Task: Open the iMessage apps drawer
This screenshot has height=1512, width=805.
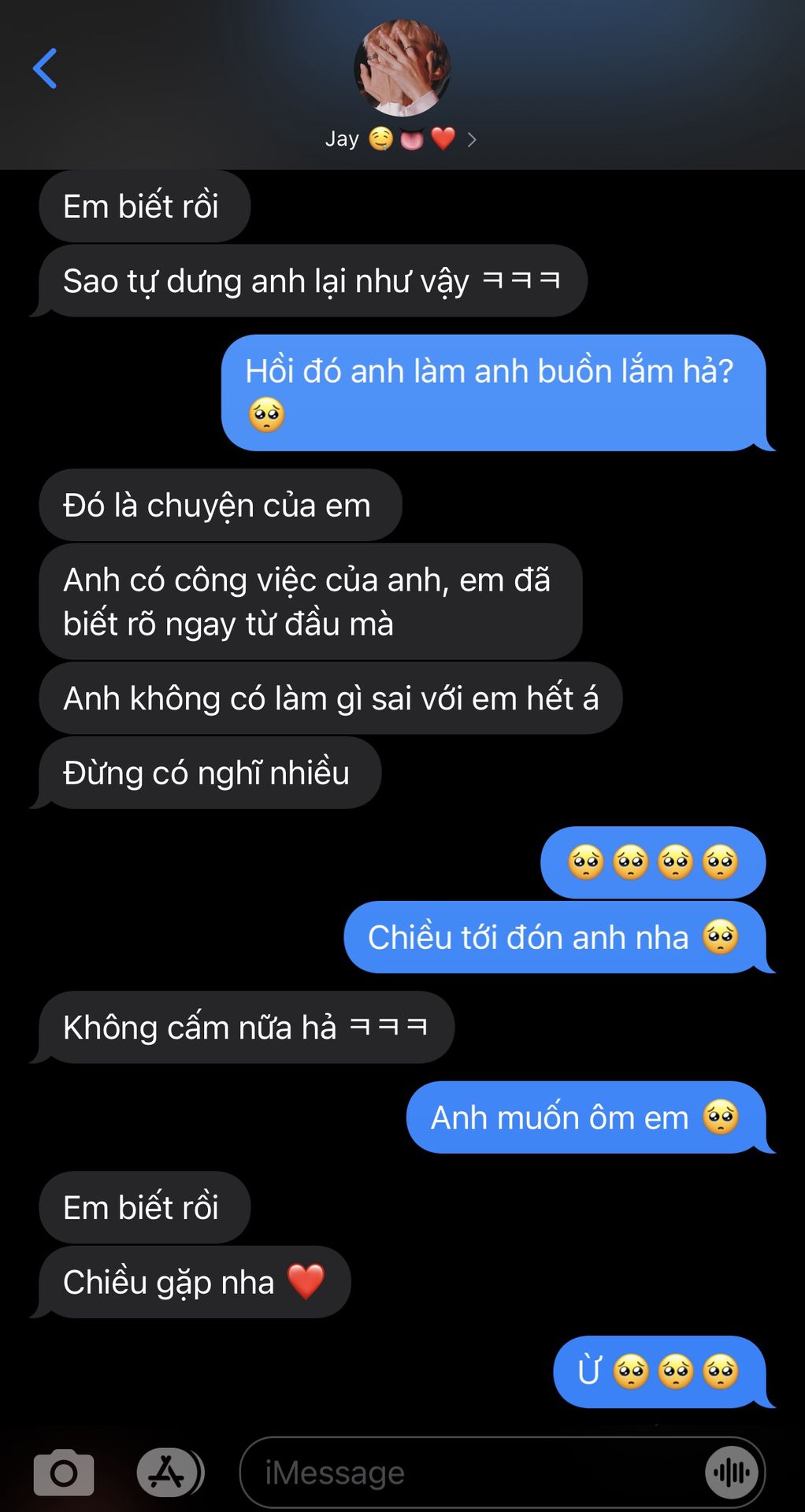Action: 169,1472
